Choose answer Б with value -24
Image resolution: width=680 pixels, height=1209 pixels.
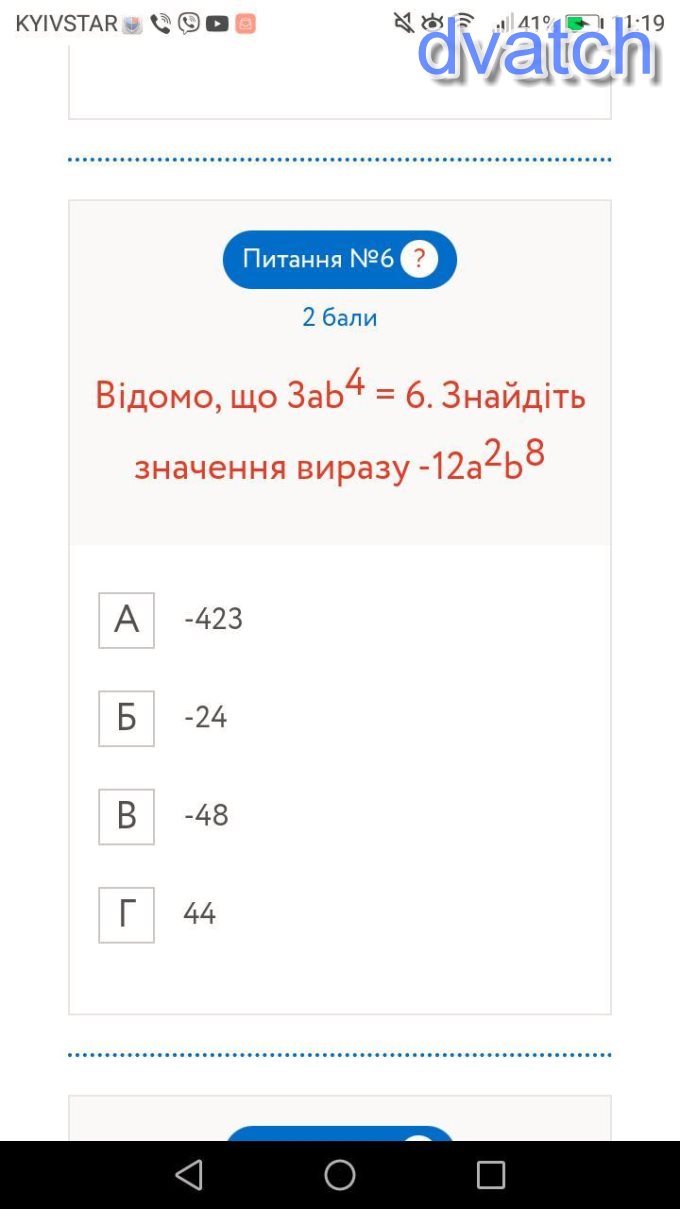click(x=127, y=718)
